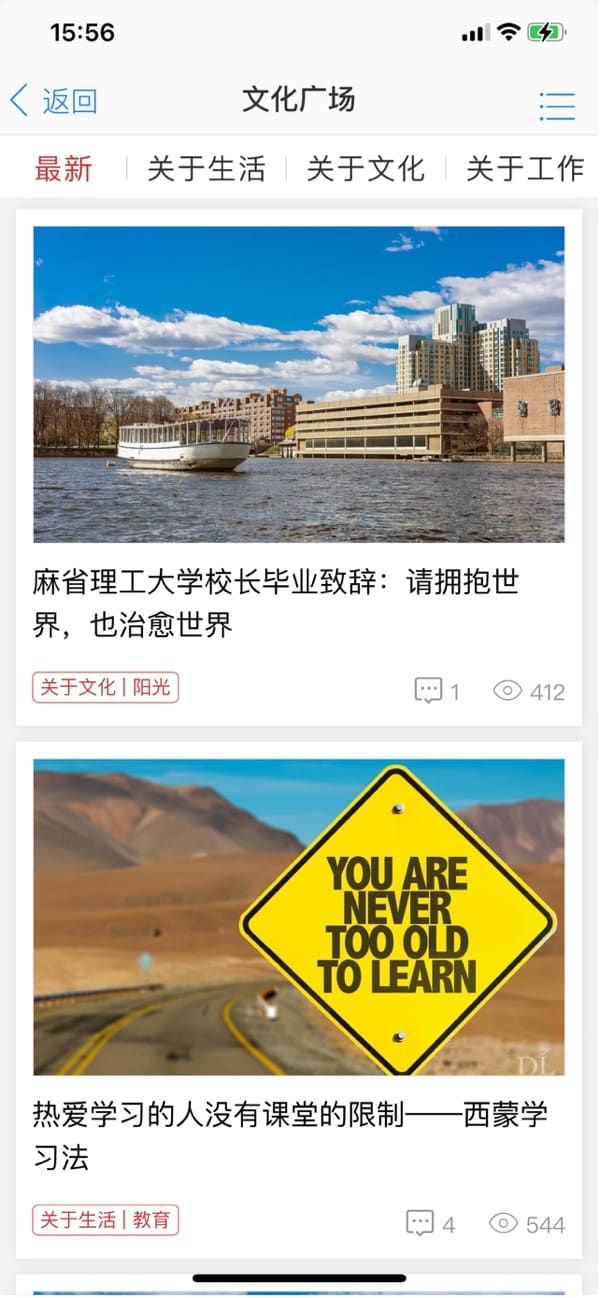The height and width of the screenshot is (1298, 600).
Task: Switch to the 关于文化 tab
Action: 366,169
